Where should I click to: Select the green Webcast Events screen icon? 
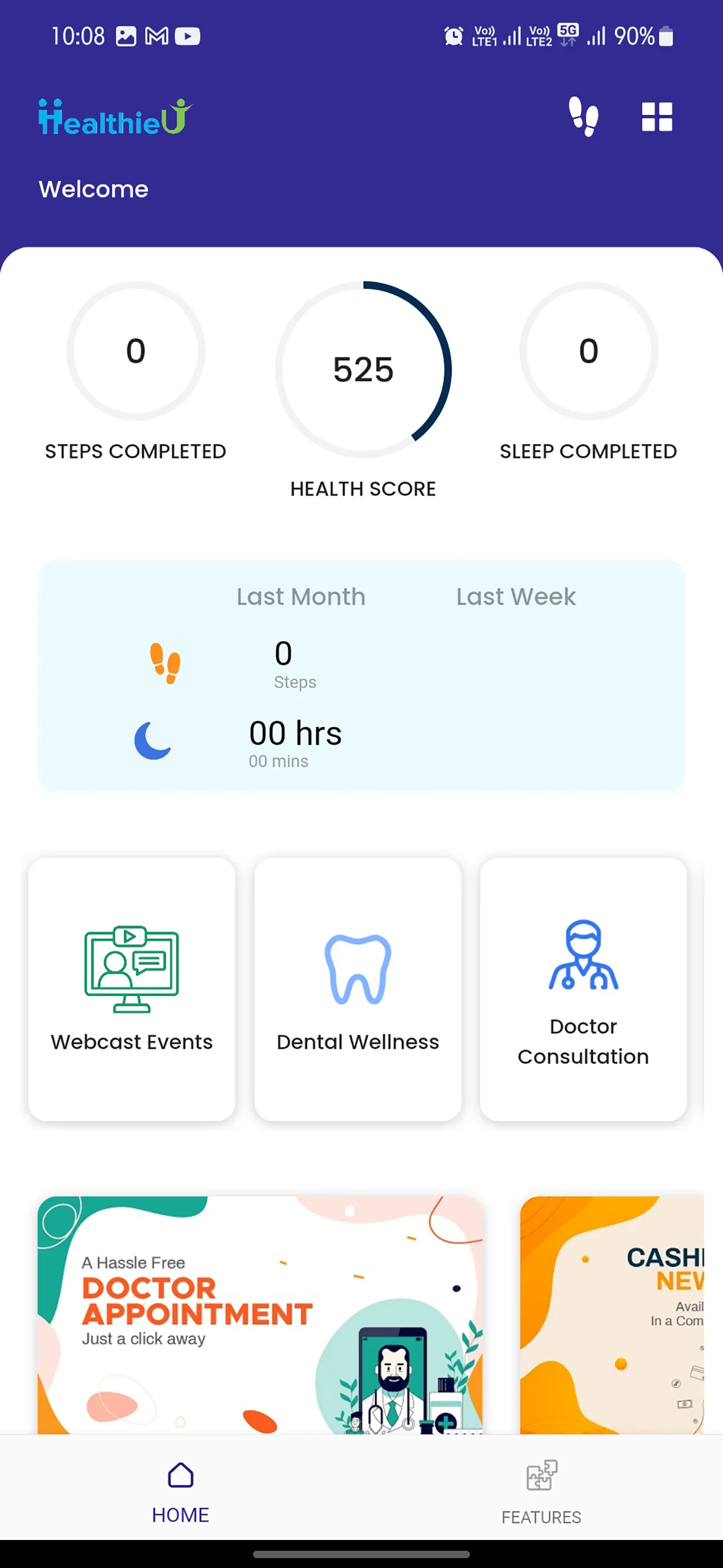pos(132,967)
